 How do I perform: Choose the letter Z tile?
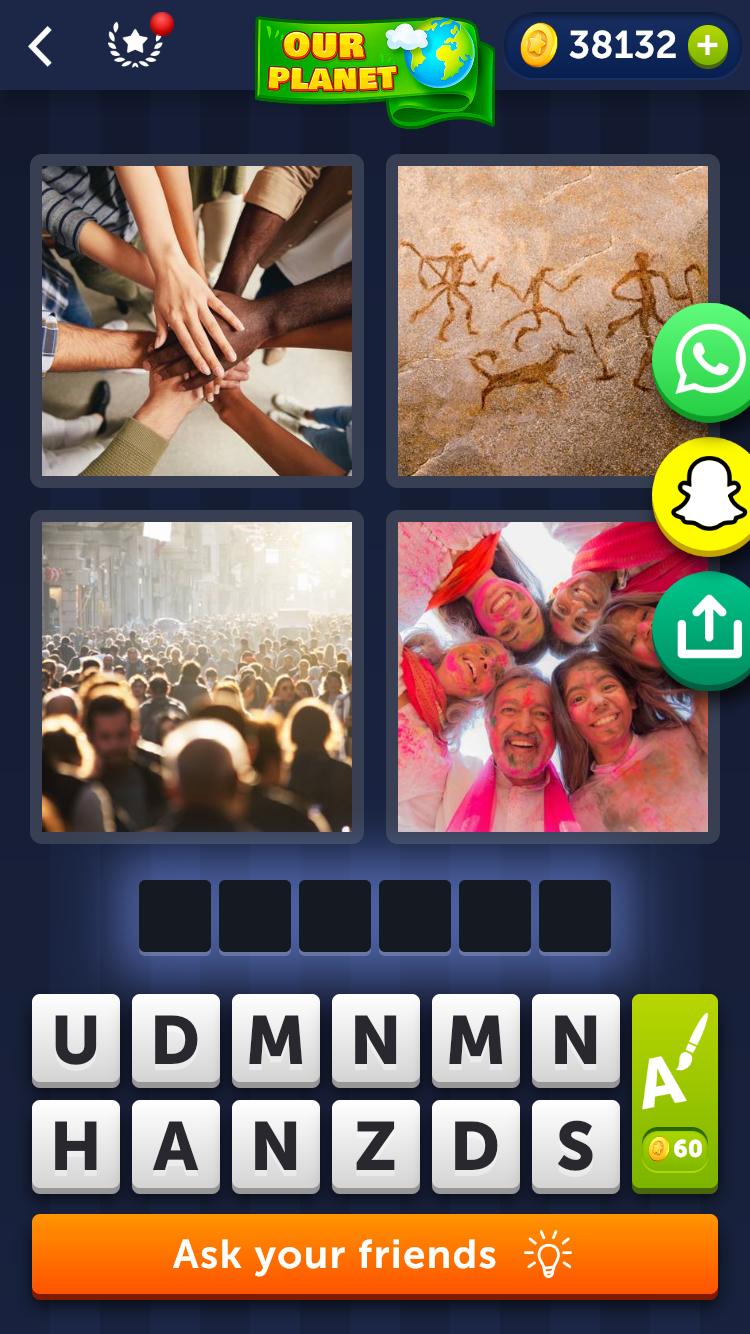(x=376, y=1146)
